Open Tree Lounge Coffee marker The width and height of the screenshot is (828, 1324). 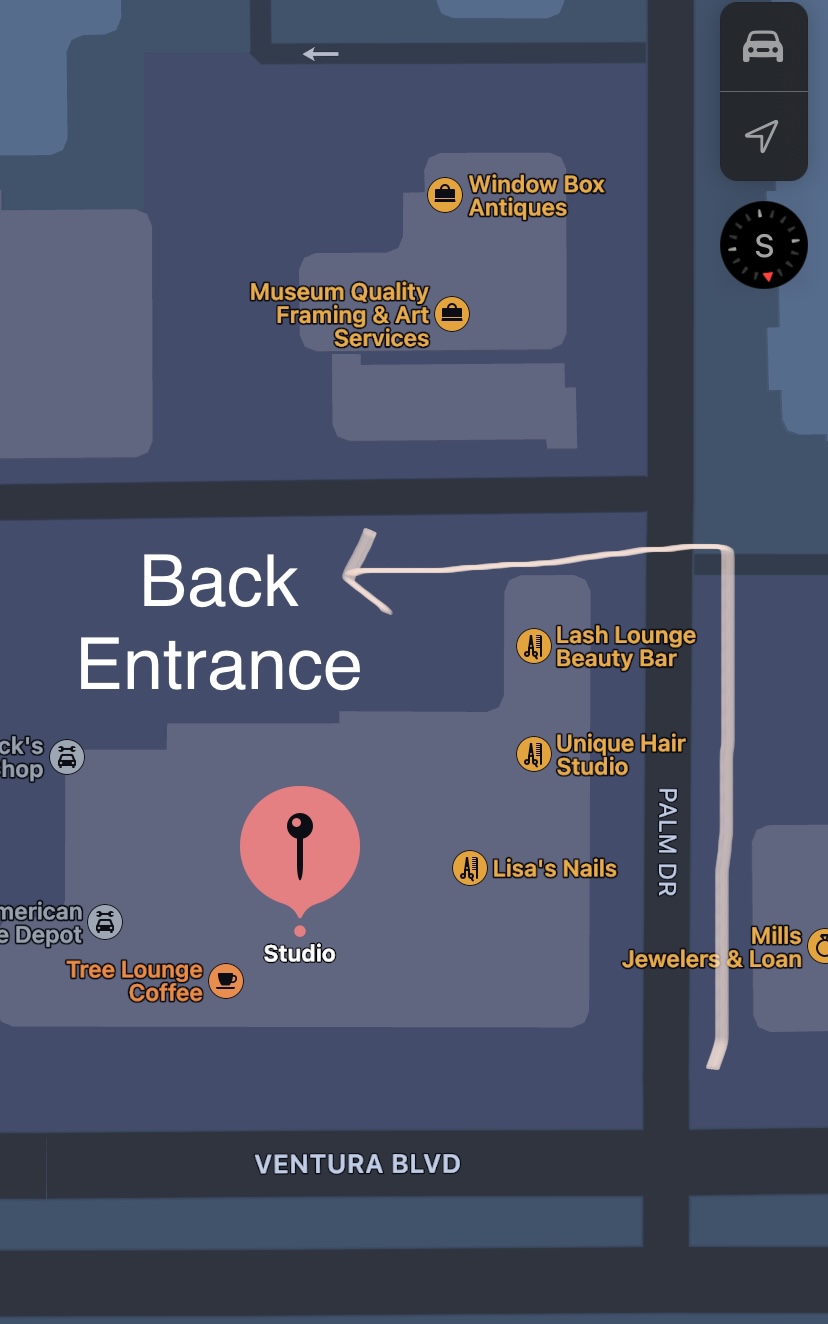[226, 980]
